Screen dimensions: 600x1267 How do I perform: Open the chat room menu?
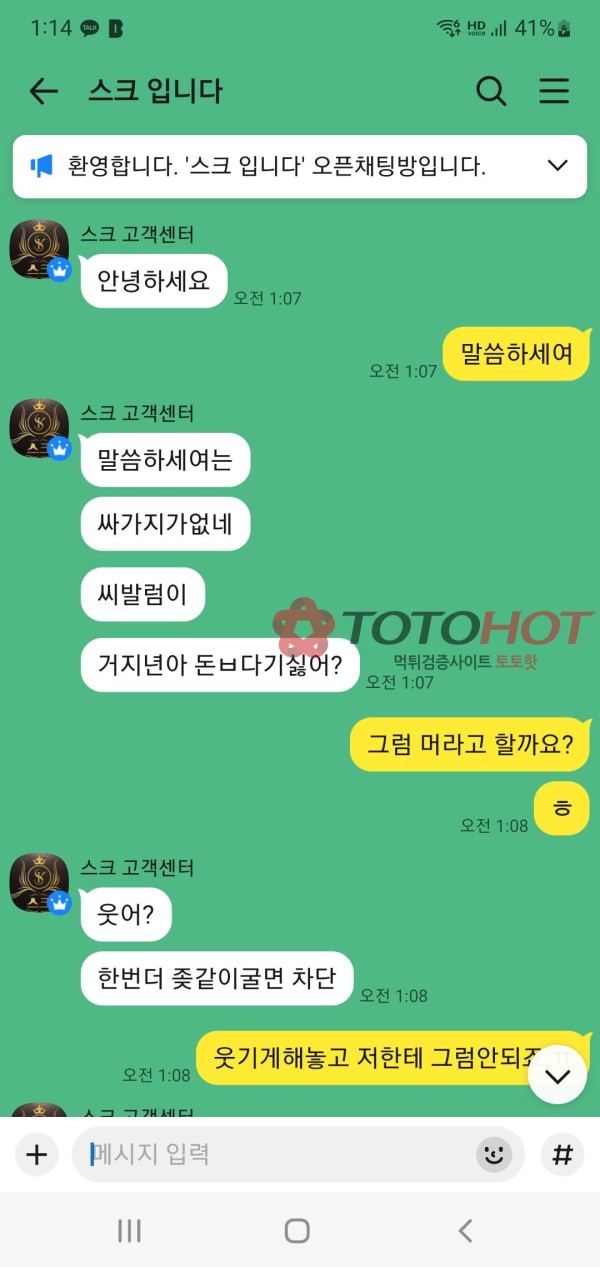[554, 92]
